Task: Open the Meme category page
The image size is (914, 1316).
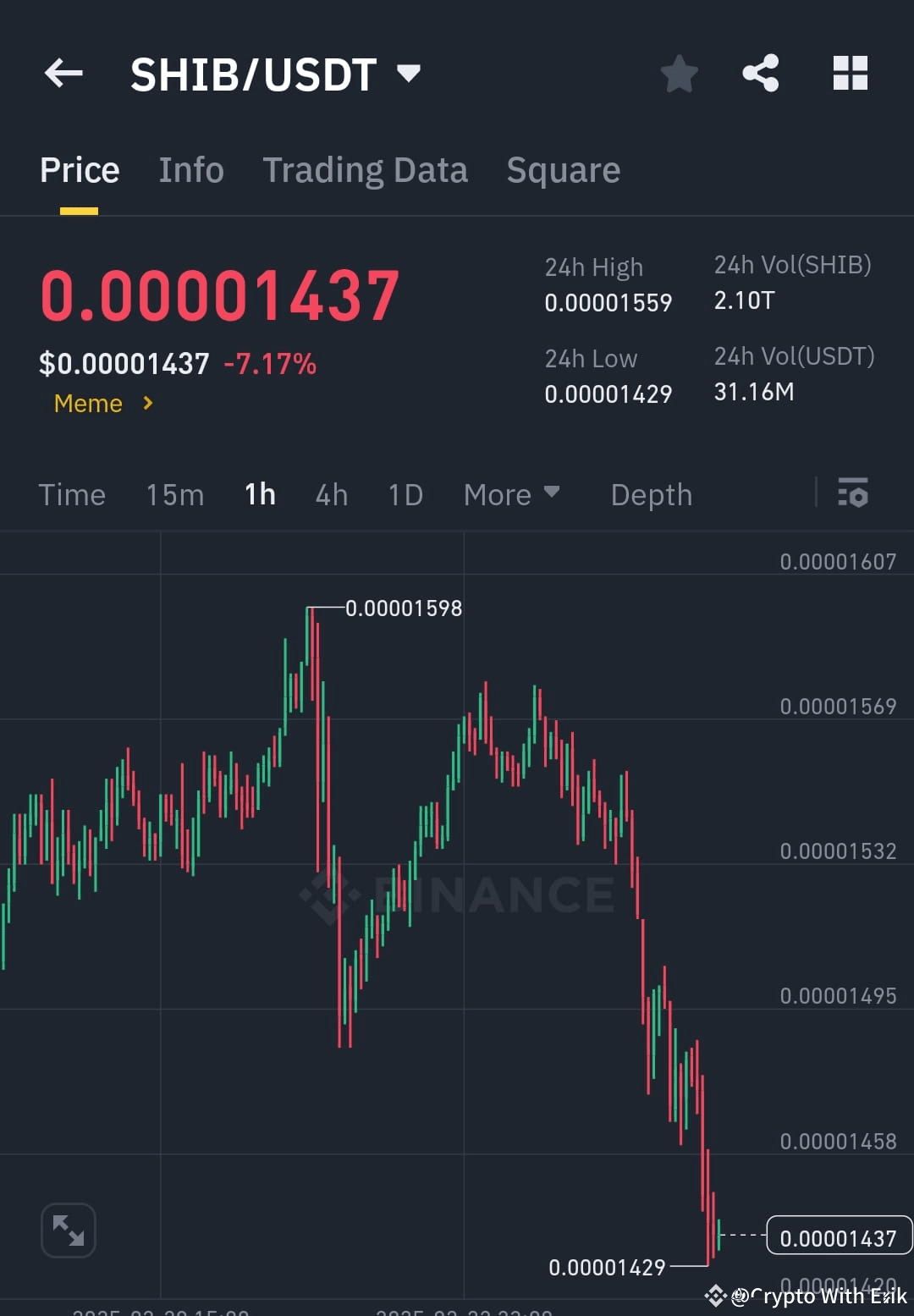Action: [88, 404]
